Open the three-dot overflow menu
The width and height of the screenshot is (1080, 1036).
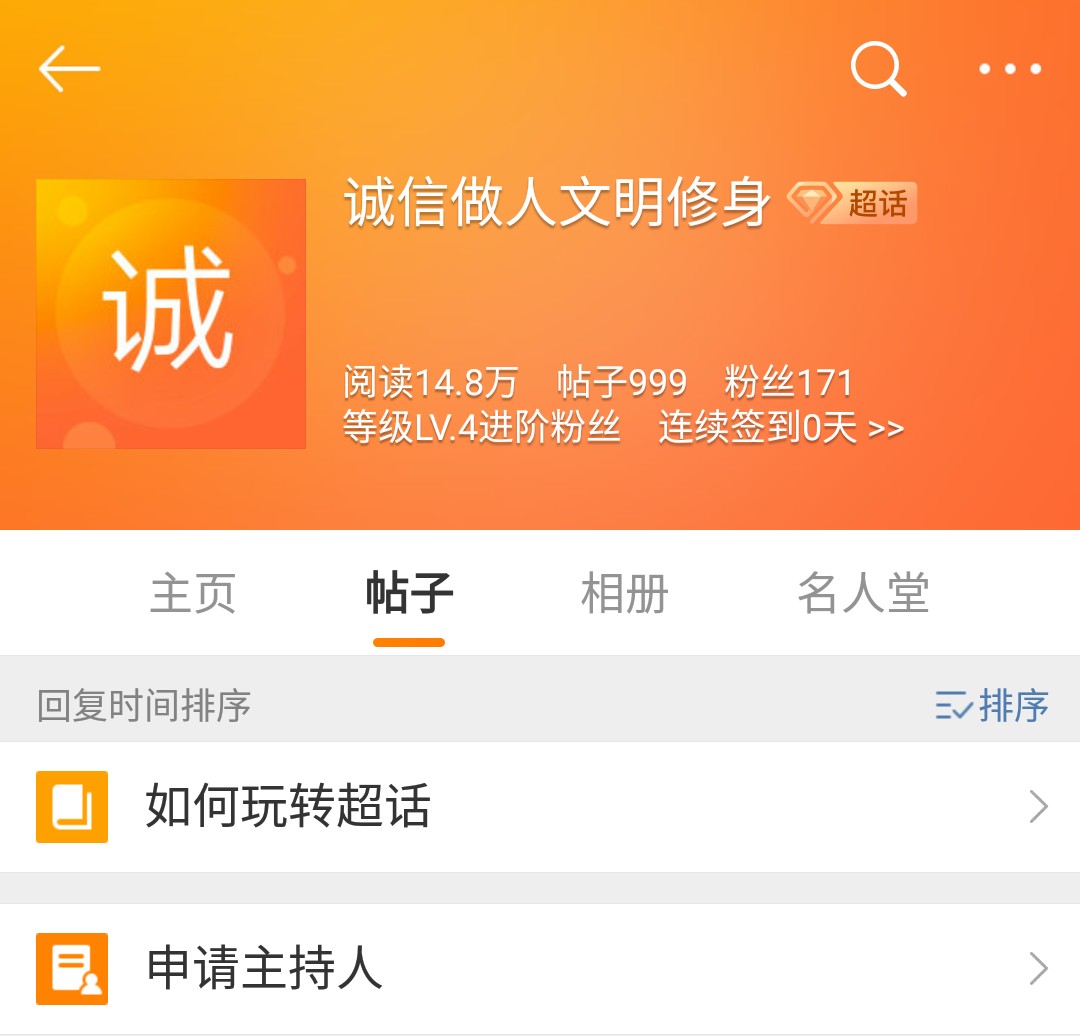coord(1009,69)
